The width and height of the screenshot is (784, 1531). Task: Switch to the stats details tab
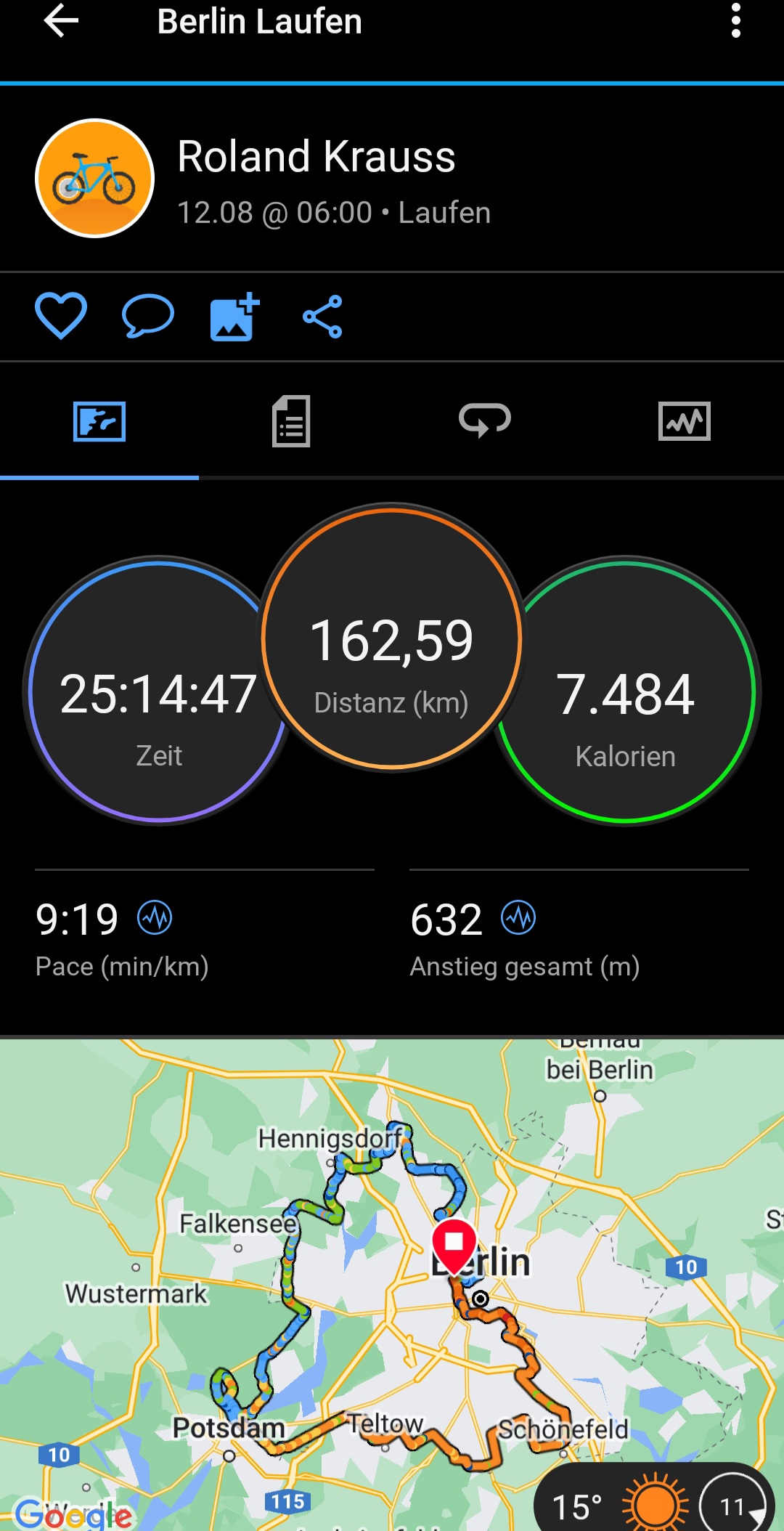click(x=291, y=421)
